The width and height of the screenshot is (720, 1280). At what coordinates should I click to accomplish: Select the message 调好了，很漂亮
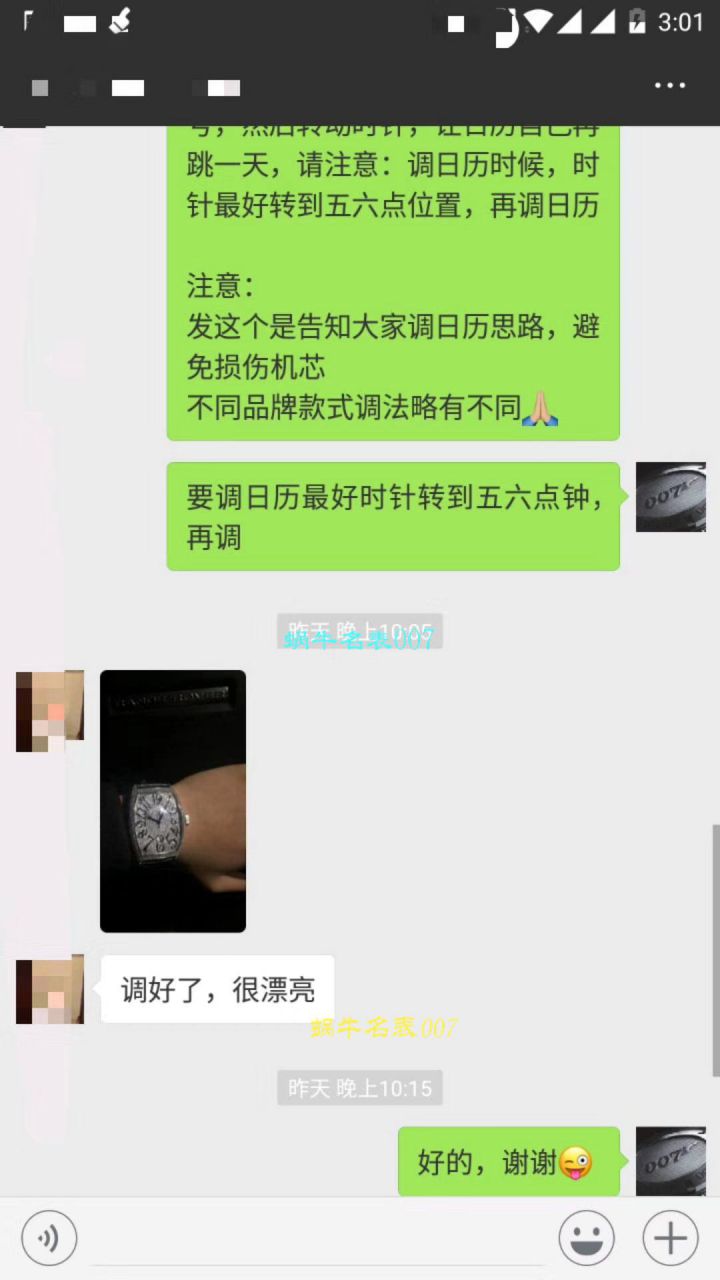[x=216, y=990]
